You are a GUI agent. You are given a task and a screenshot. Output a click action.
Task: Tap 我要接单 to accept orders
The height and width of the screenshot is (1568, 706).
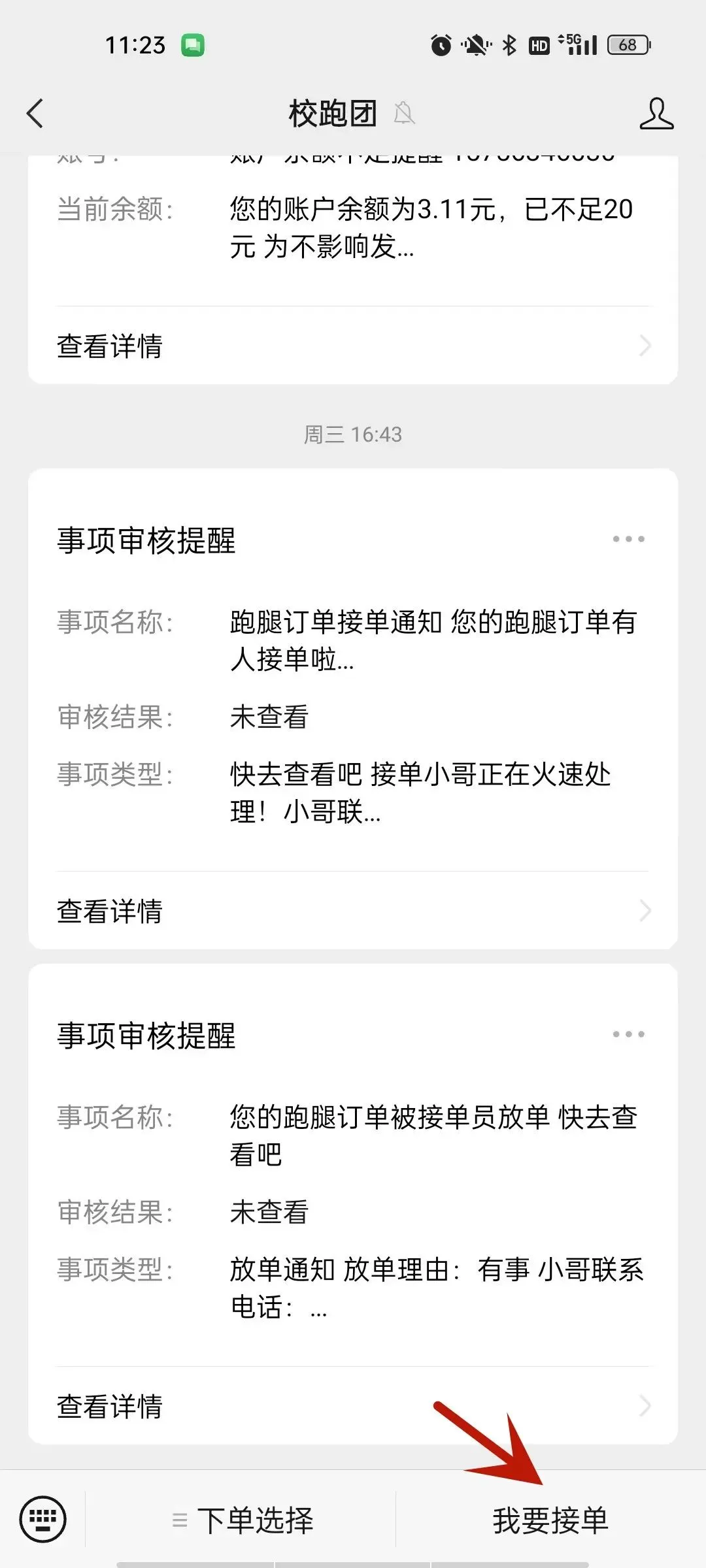pyautogui.click(x=550, y=1520)
